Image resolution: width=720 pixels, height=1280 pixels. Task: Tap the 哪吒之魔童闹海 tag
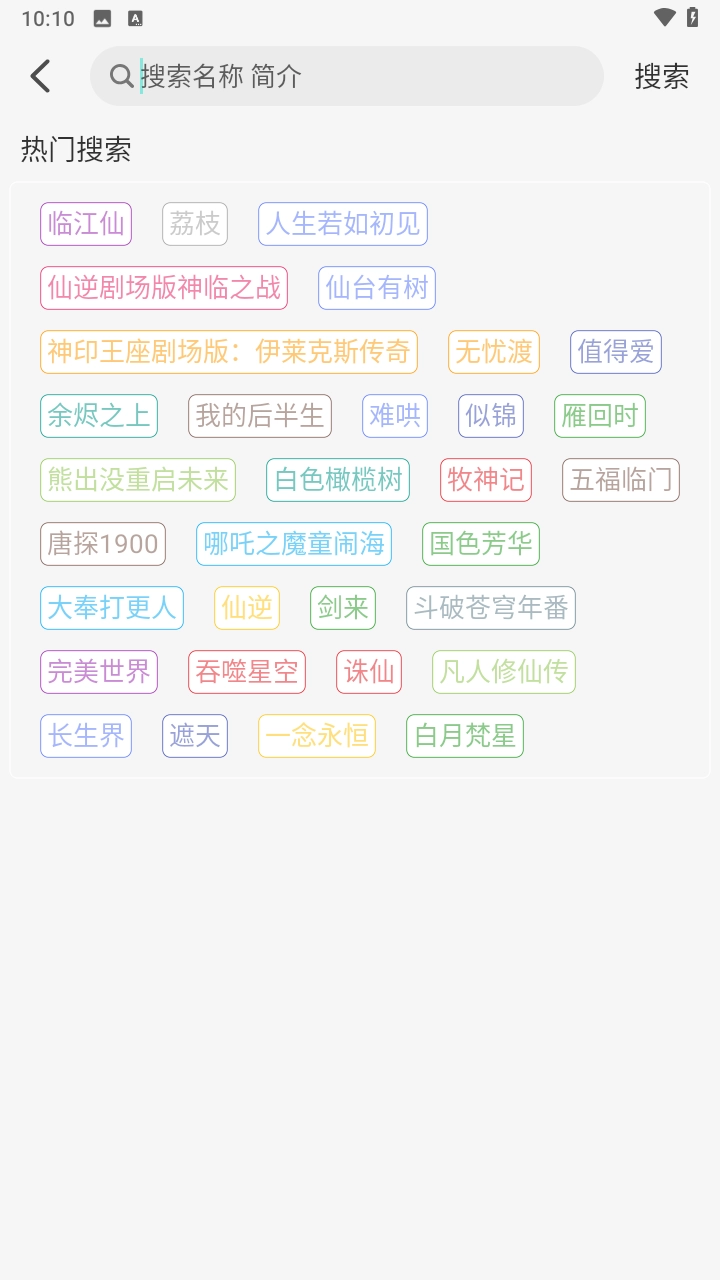tap(293, 544)
